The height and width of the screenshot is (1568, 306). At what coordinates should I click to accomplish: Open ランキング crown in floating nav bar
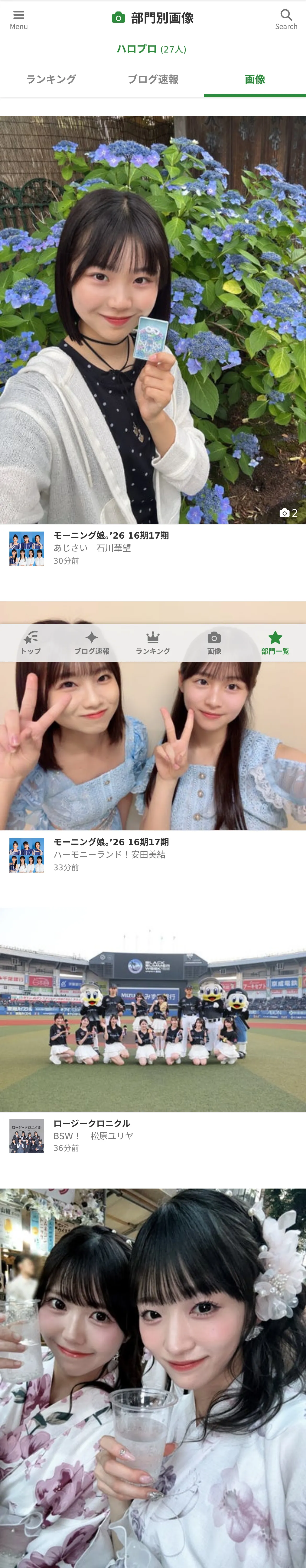[153, 643]
